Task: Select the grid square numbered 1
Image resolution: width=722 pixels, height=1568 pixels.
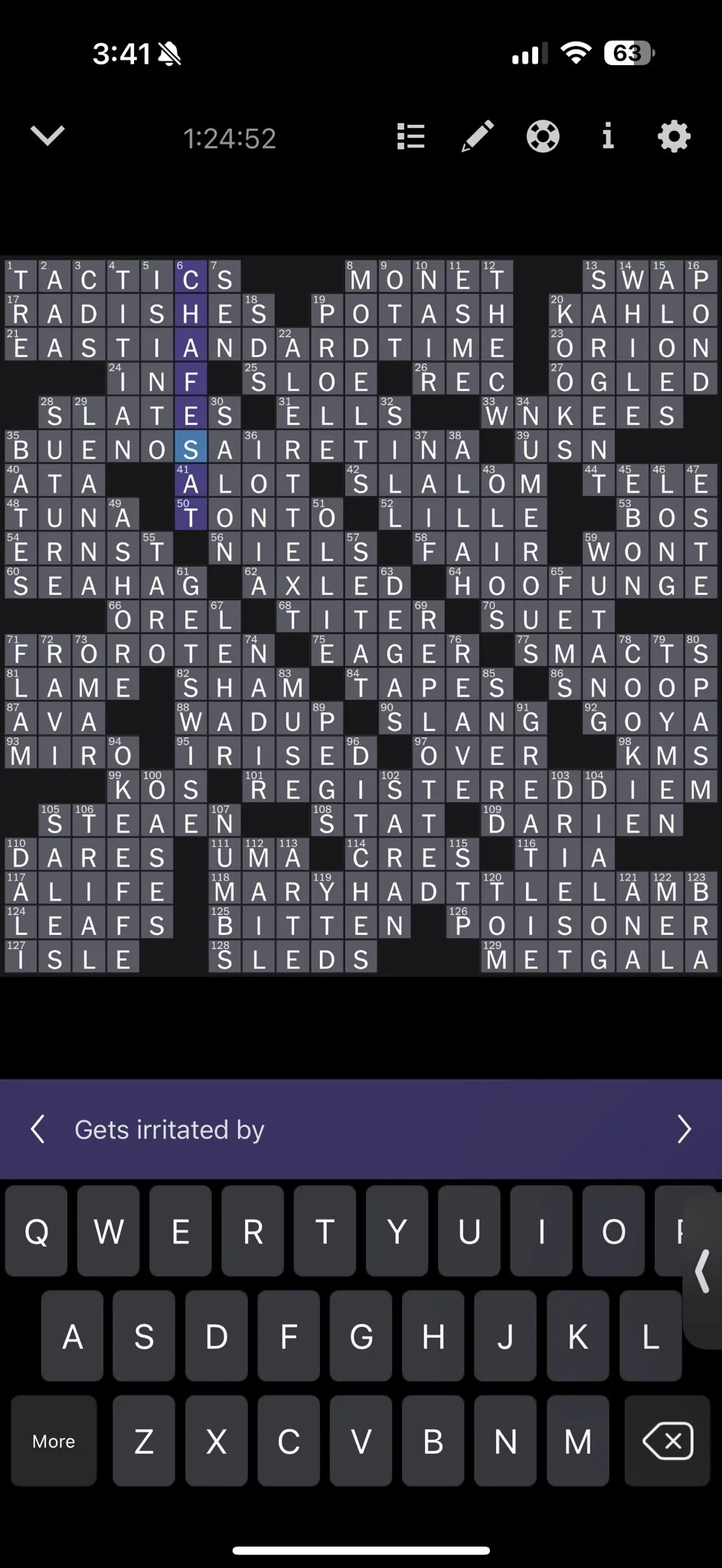Action: tap(20, 279)
